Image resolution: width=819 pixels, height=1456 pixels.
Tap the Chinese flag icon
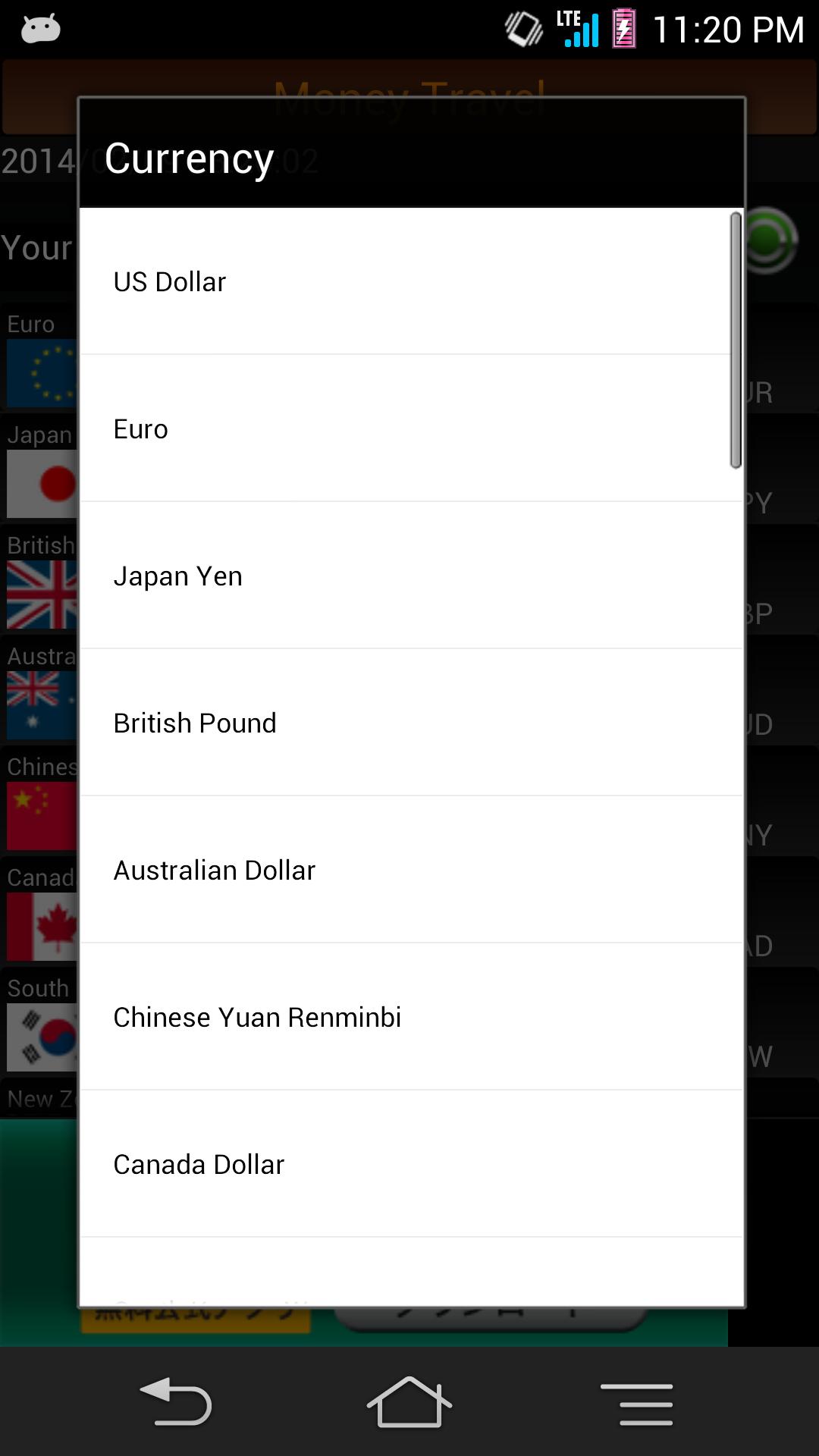(x=41, y=815)
